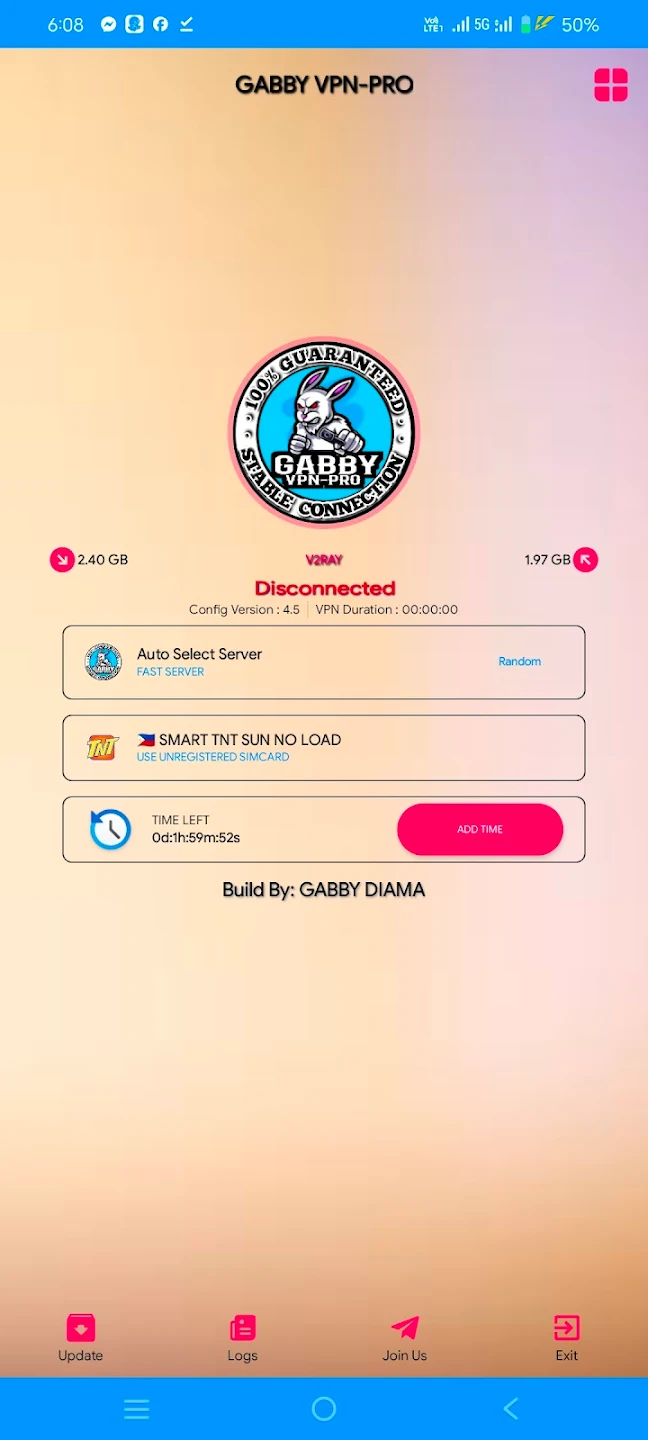Open the grid menu icon

click(x=611, y=85)
